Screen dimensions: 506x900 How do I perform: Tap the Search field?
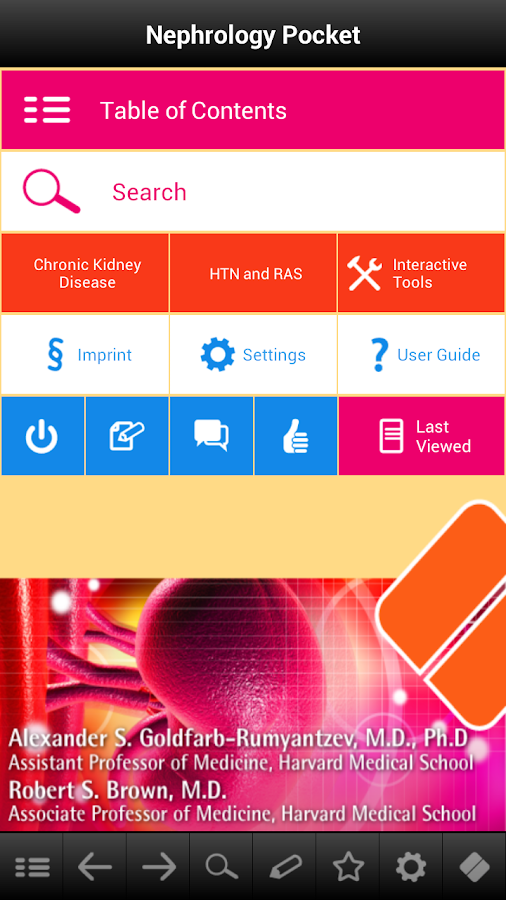253,192
